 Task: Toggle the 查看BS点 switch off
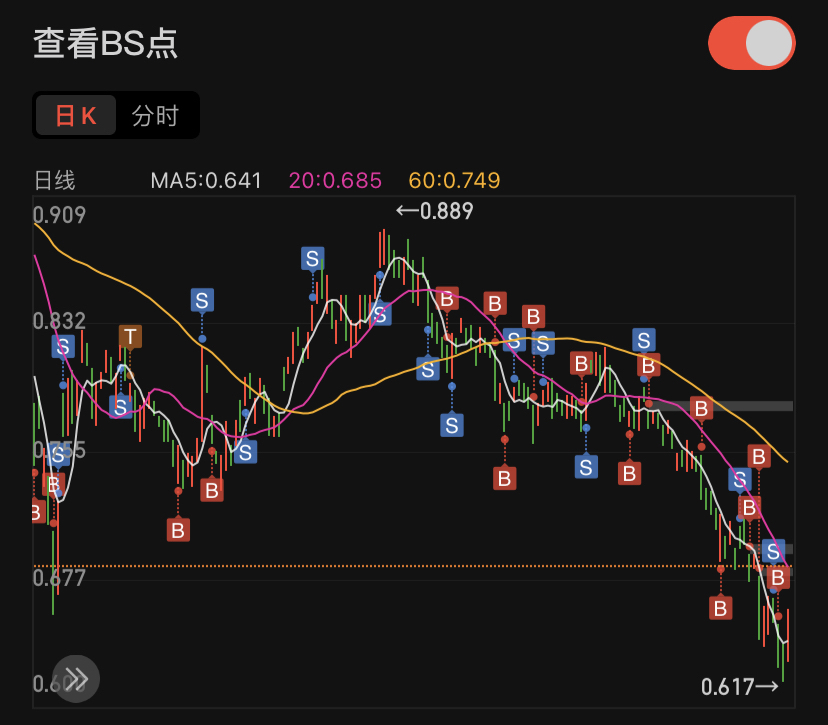[x=751, y=44]
